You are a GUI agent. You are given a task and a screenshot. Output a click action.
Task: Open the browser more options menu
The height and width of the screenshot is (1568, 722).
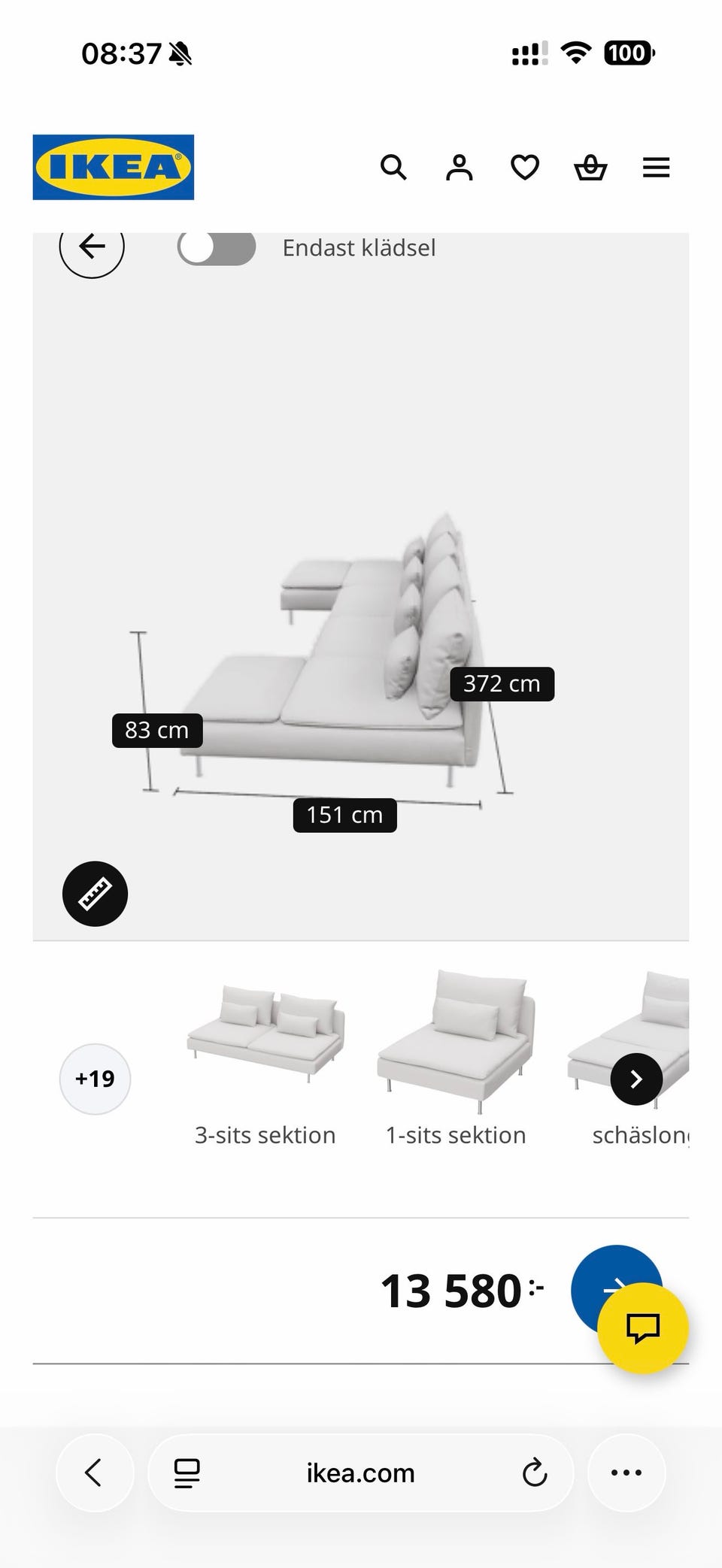pos(626,1473)
